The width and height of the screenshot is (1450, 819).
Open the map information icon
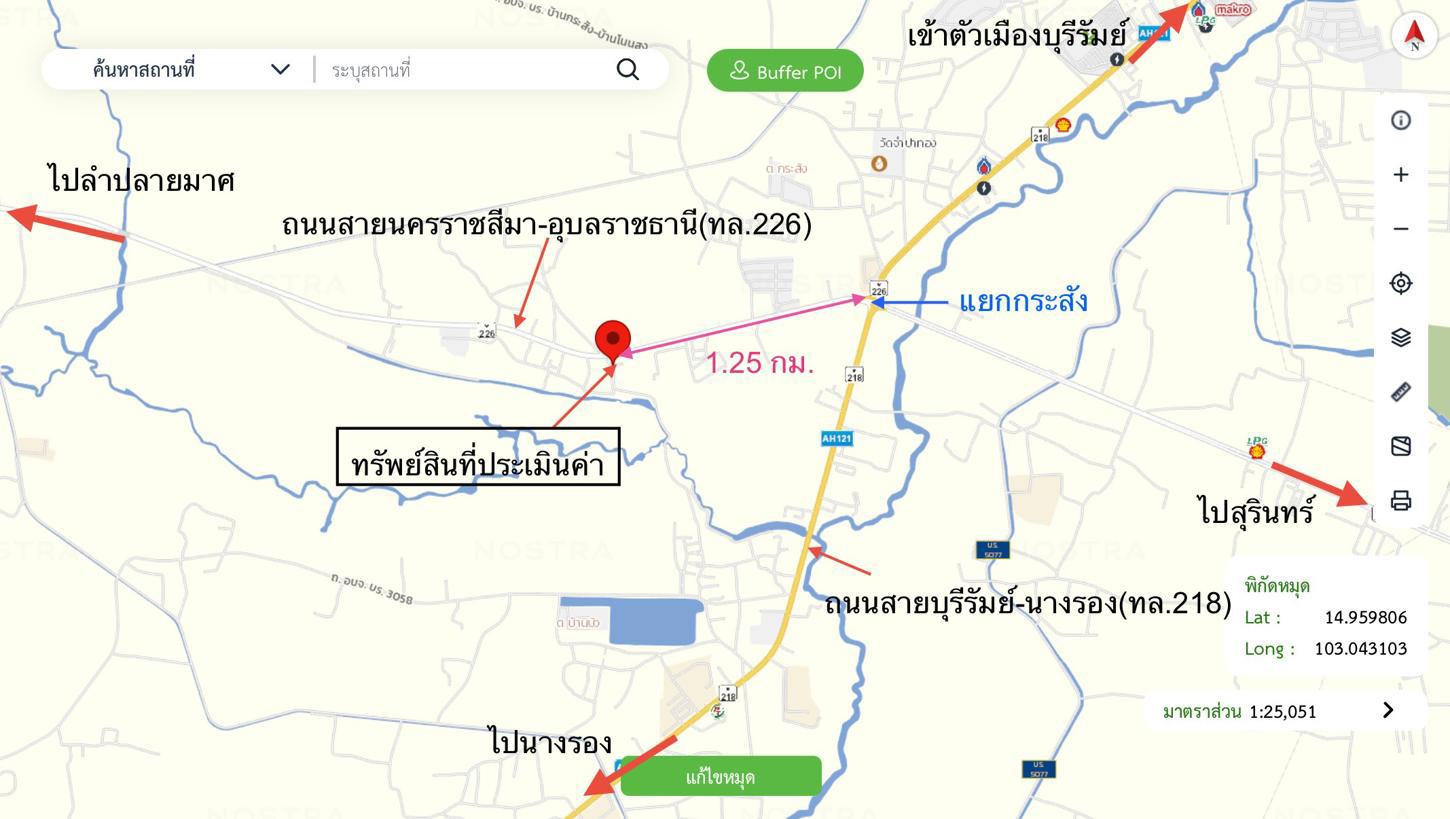click(x=1401, y=120)
